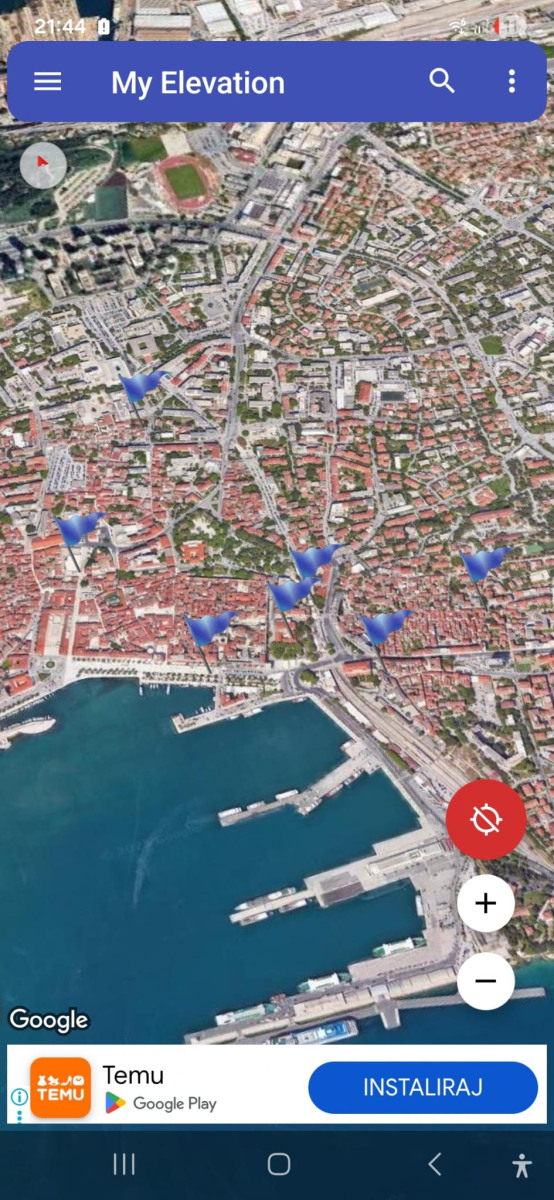Zoom in with the plus button
The width and height of the screenshot is (554, 1200).
tap(486, 903)
